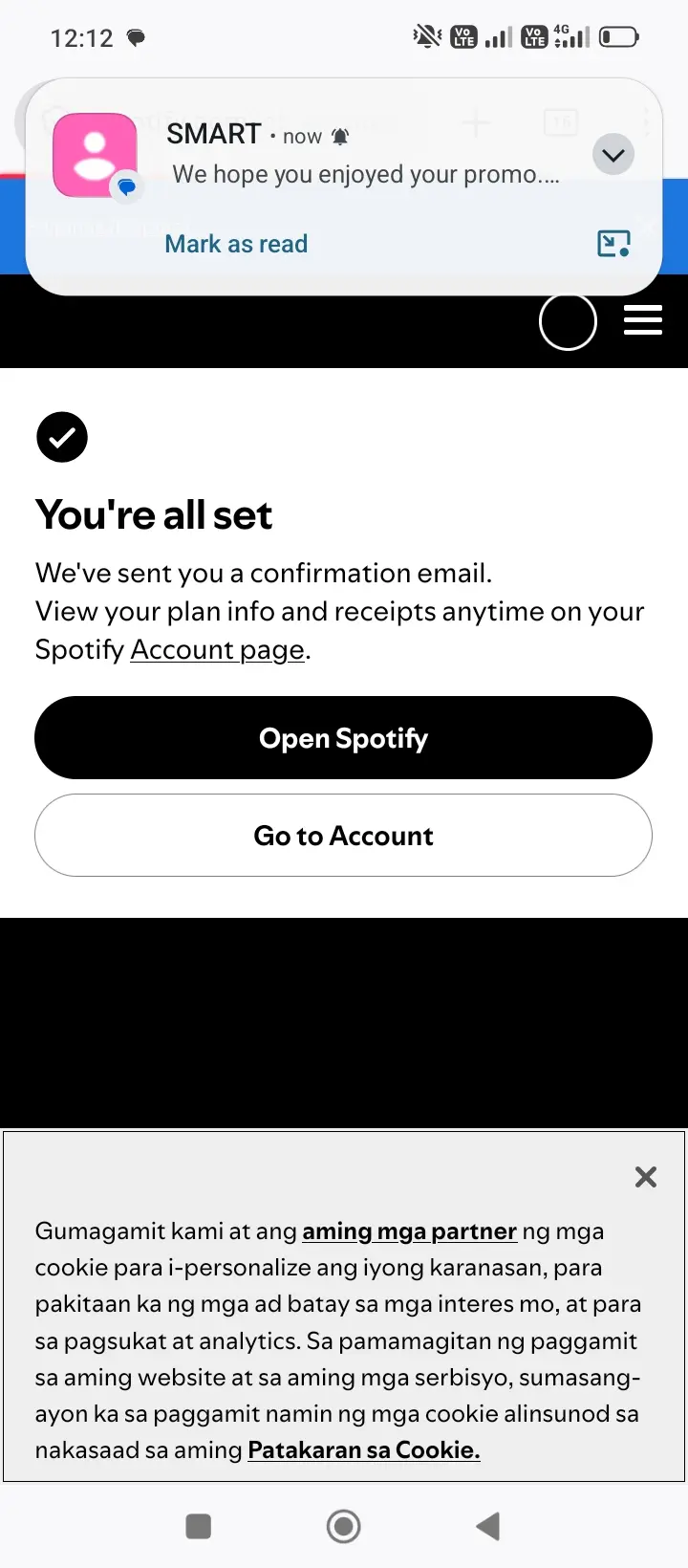Tap the Open Spotify button

pyautogui.click(x=343, y=737)
